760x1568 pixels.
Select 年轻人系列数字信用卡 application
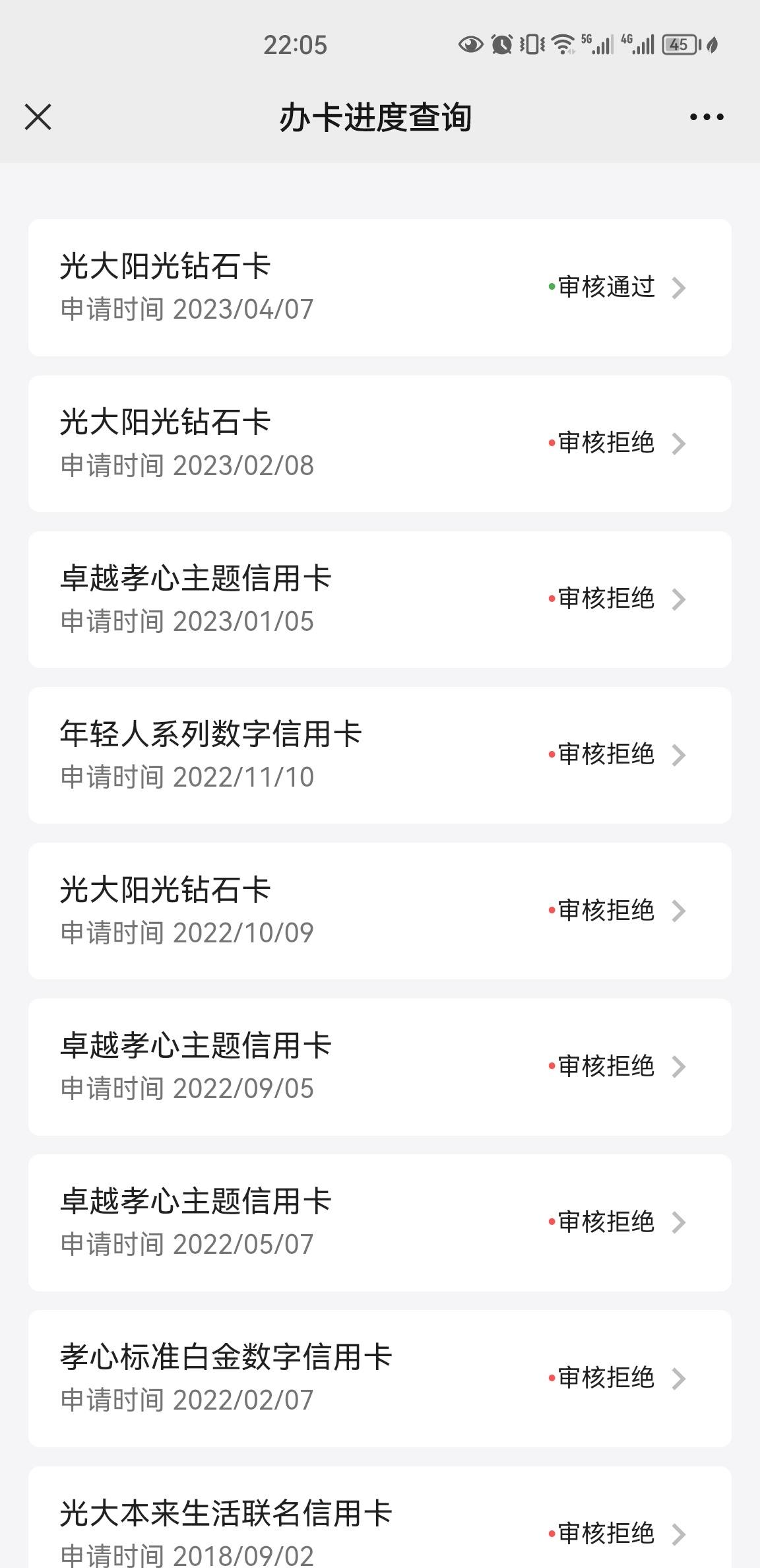380,755
